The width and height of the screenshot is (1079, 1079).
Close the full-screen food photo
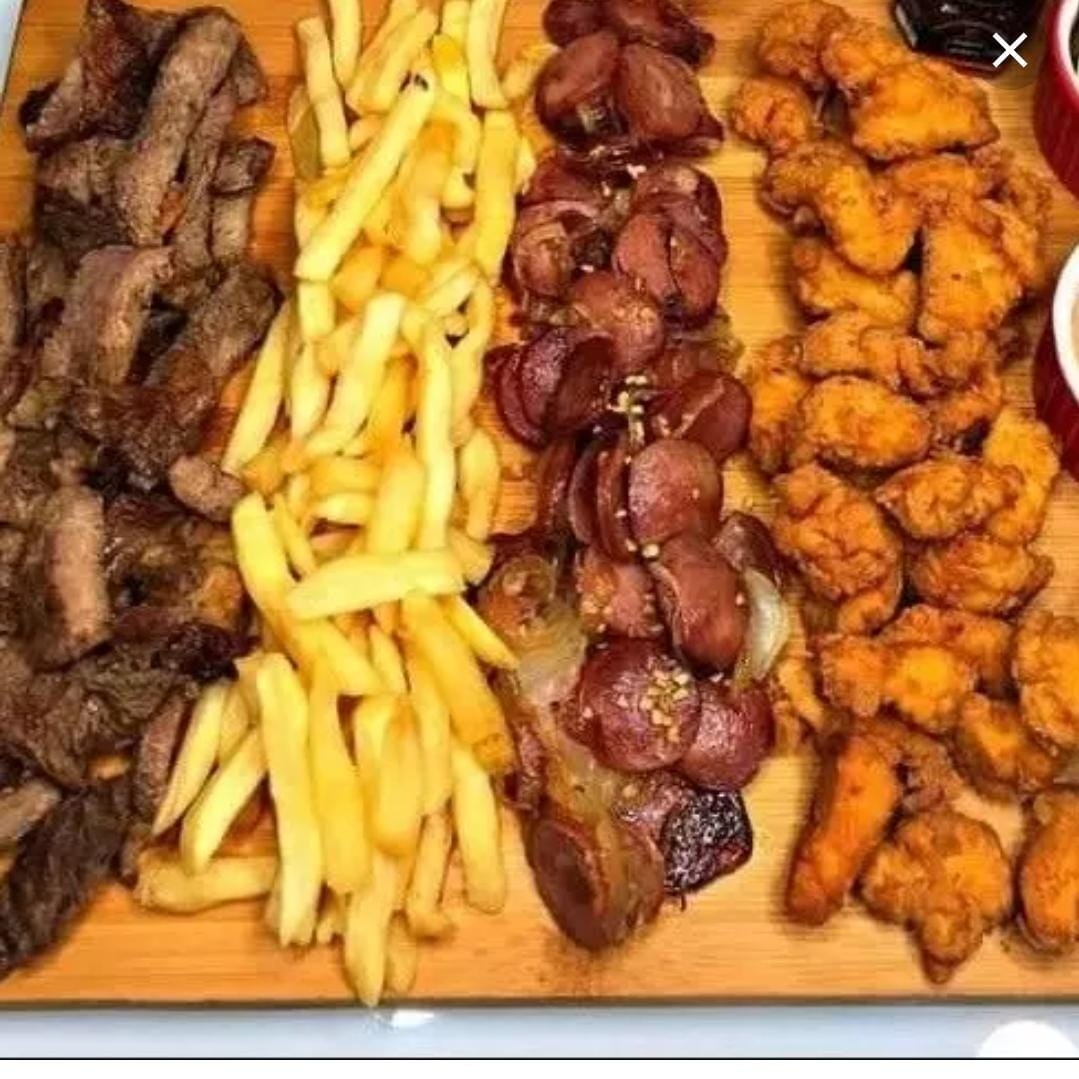[1009, 50]
